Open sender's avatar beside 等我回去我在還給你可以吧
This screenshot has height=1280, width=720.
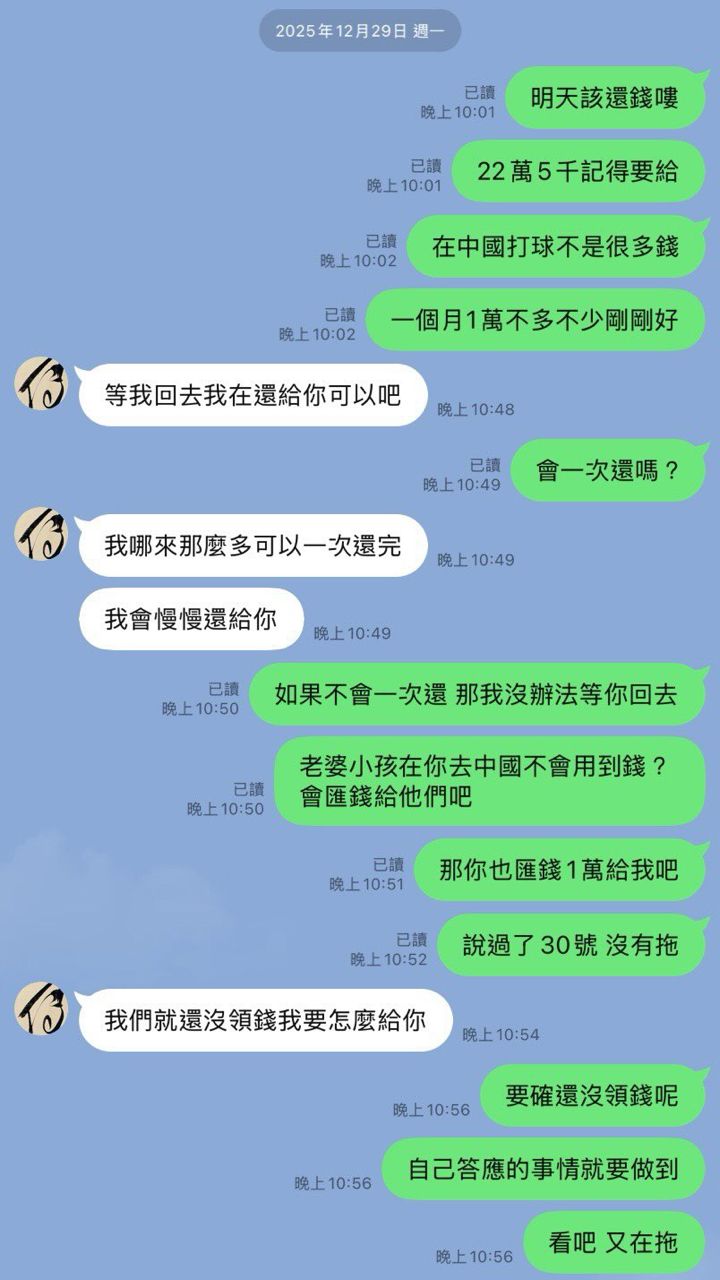pos(41,384)
